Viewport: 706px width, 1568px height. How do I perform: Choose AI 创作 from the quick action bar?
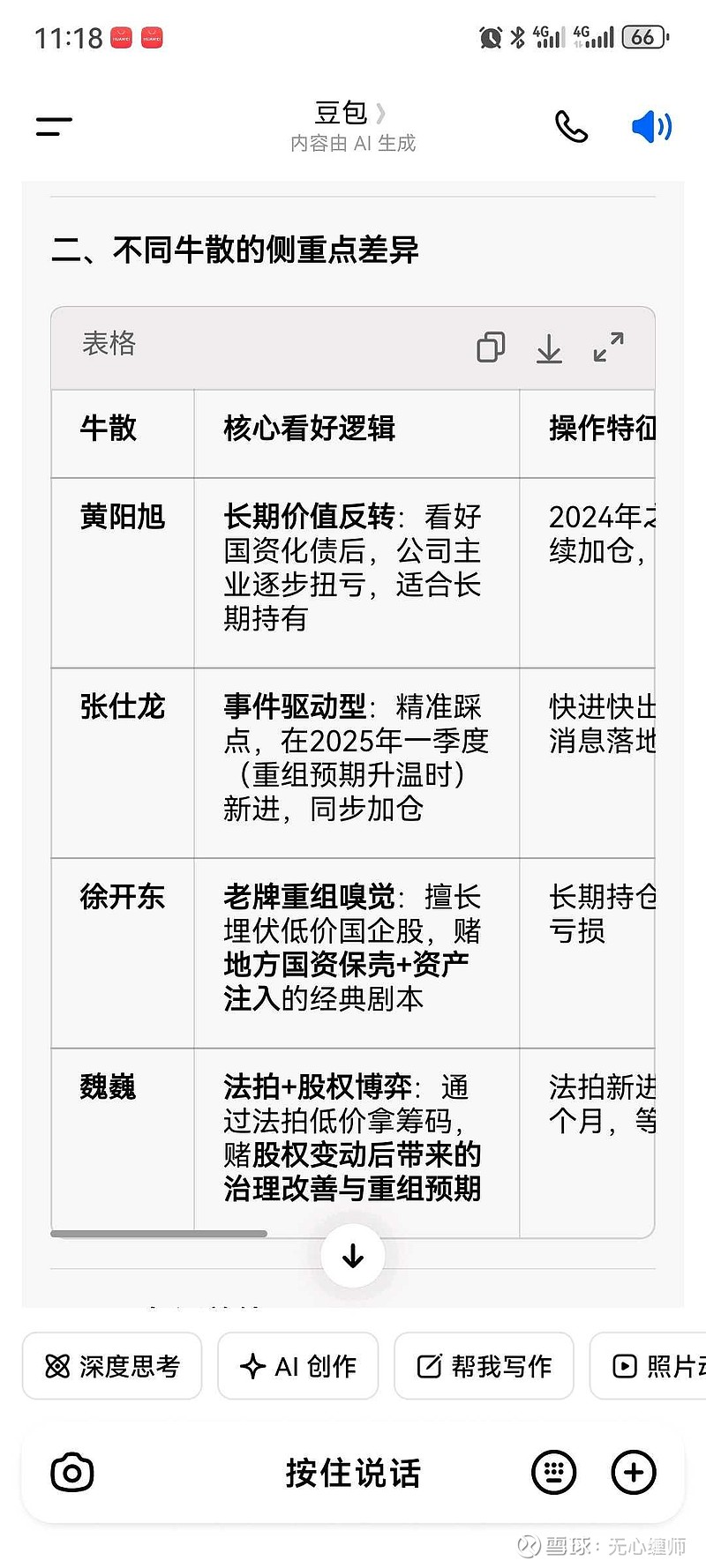(x=297, y=1366)
